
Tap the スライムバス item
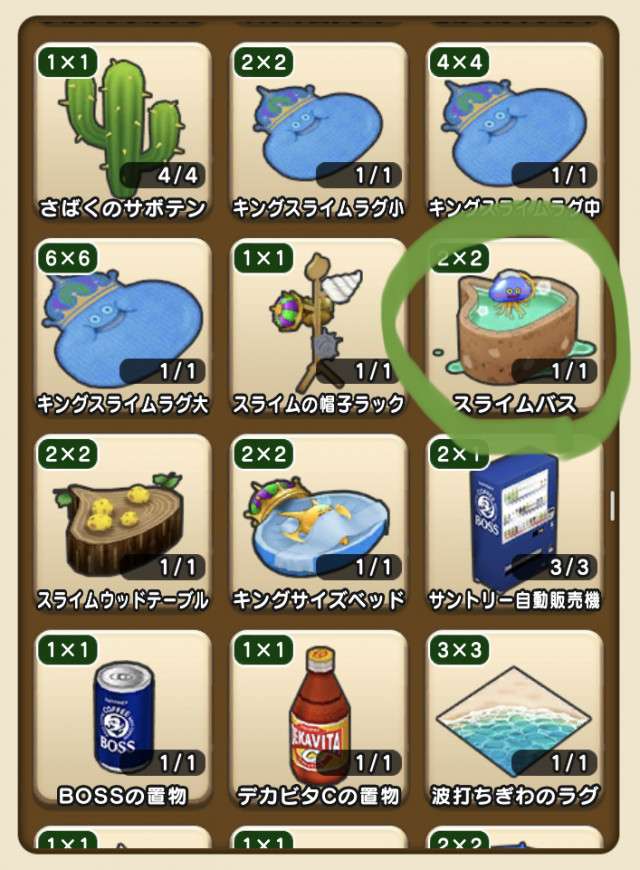coord(514,327)
